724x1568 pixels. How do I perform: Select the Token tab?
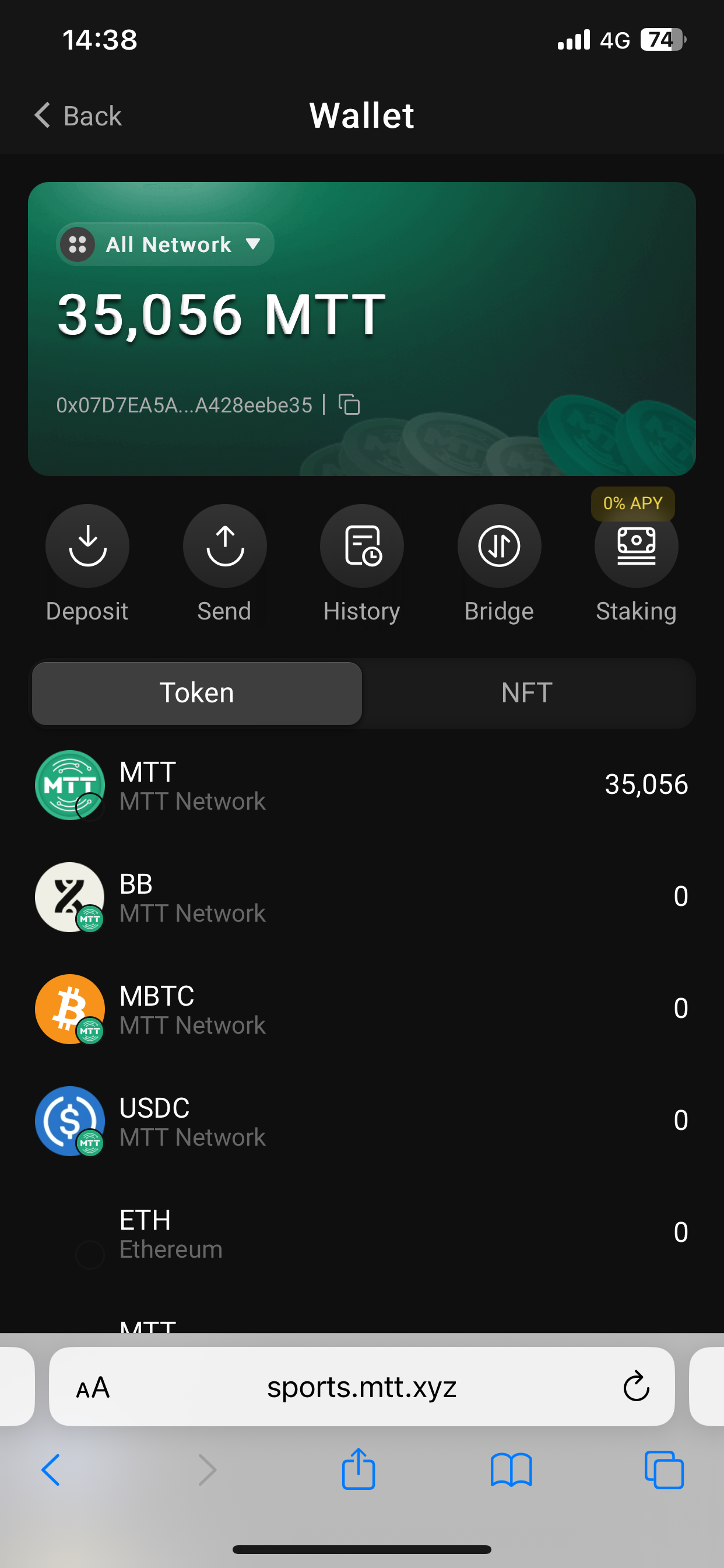pos(197,694)
